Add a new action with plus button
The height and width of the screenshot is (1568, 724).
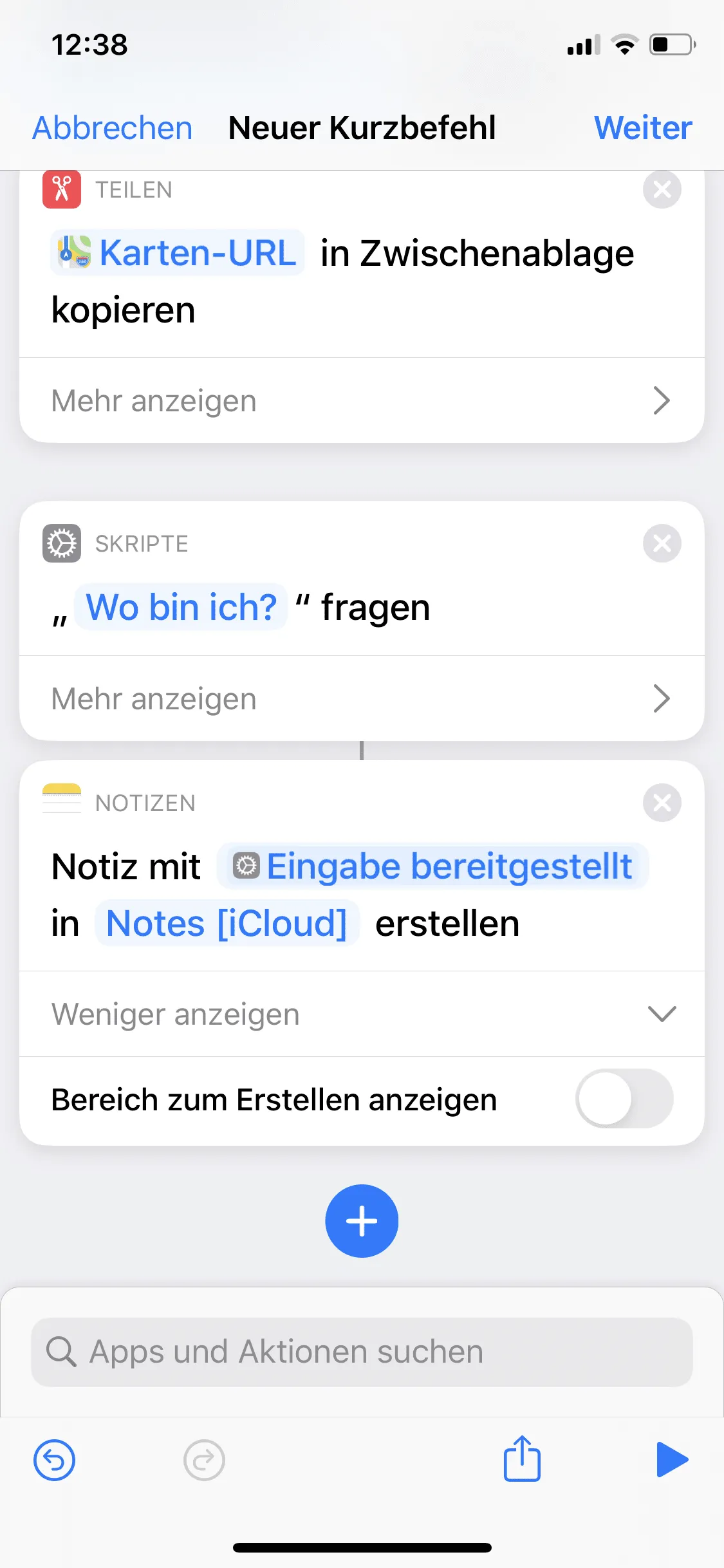tap(362, 1220)
